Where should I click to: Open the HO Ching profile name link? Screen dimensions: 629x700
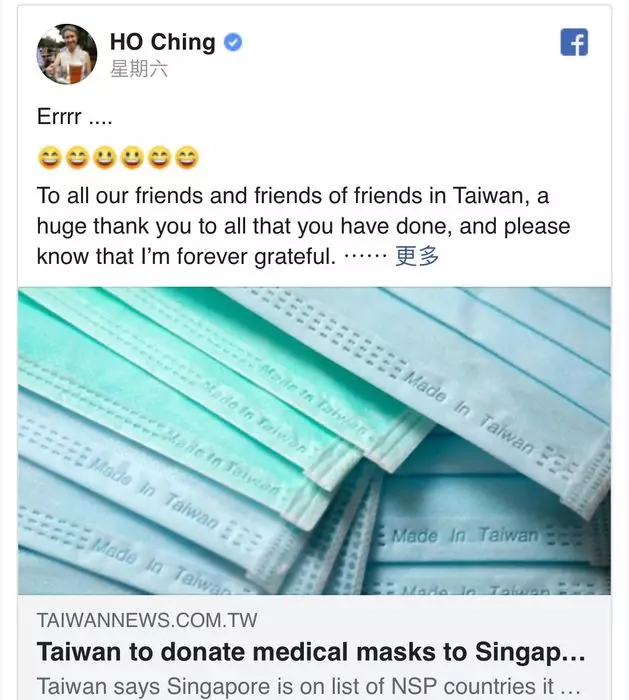(162, 42)
